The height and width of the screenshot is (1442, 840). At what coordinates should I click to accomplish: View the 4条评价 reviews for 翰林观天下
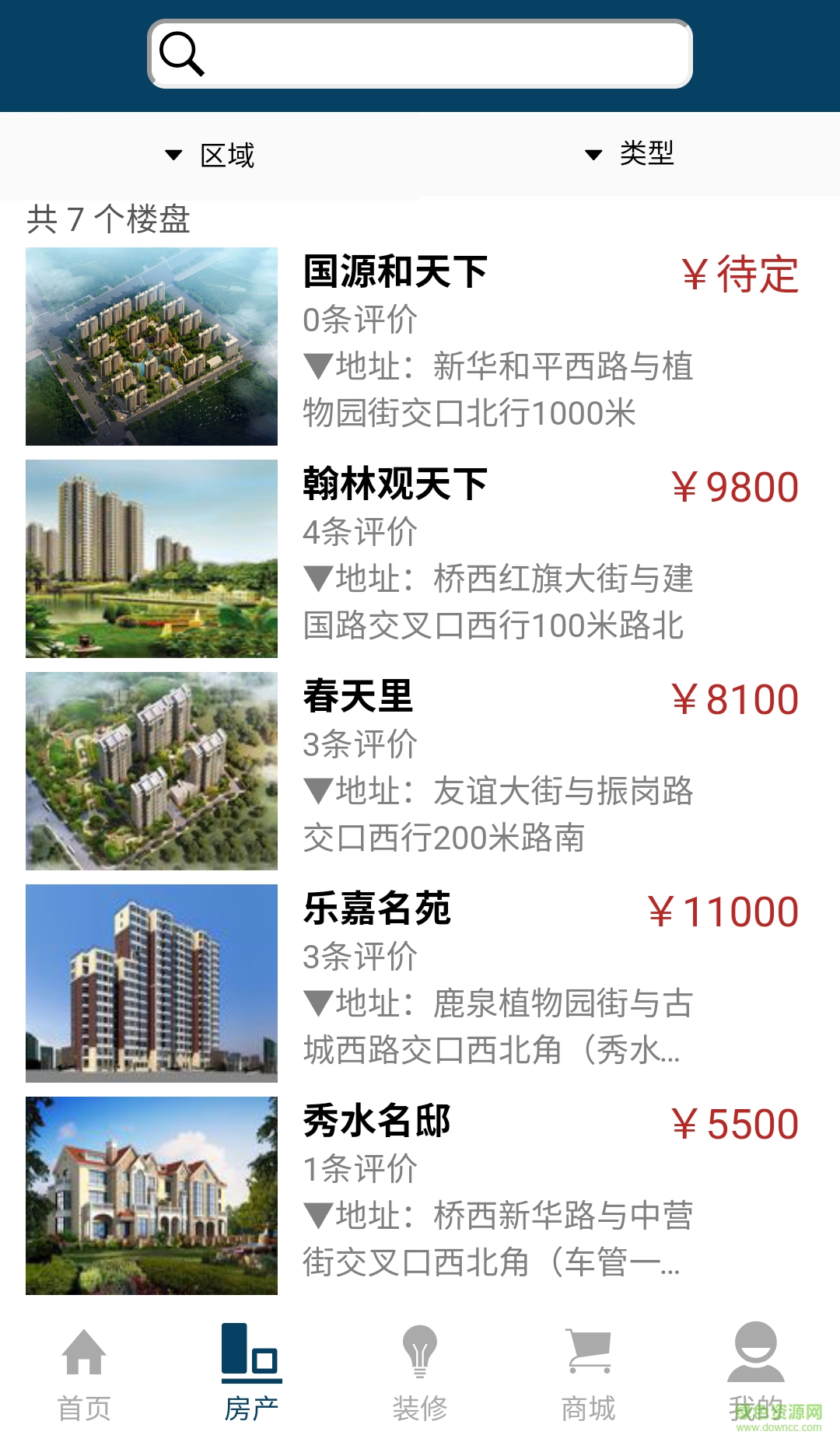(x=360, y=533)
